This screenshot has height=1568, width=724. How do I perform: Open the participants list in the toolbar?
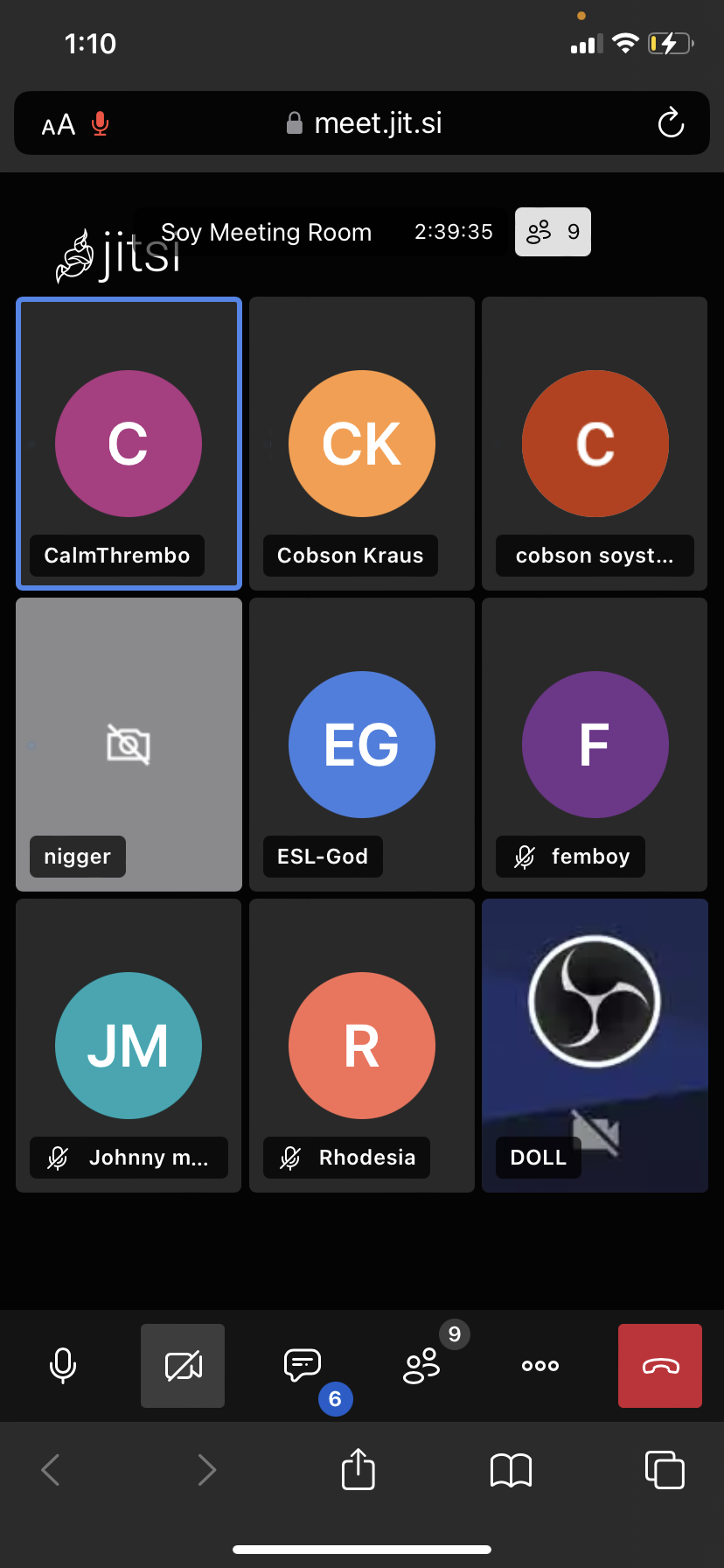[422, 1365]
